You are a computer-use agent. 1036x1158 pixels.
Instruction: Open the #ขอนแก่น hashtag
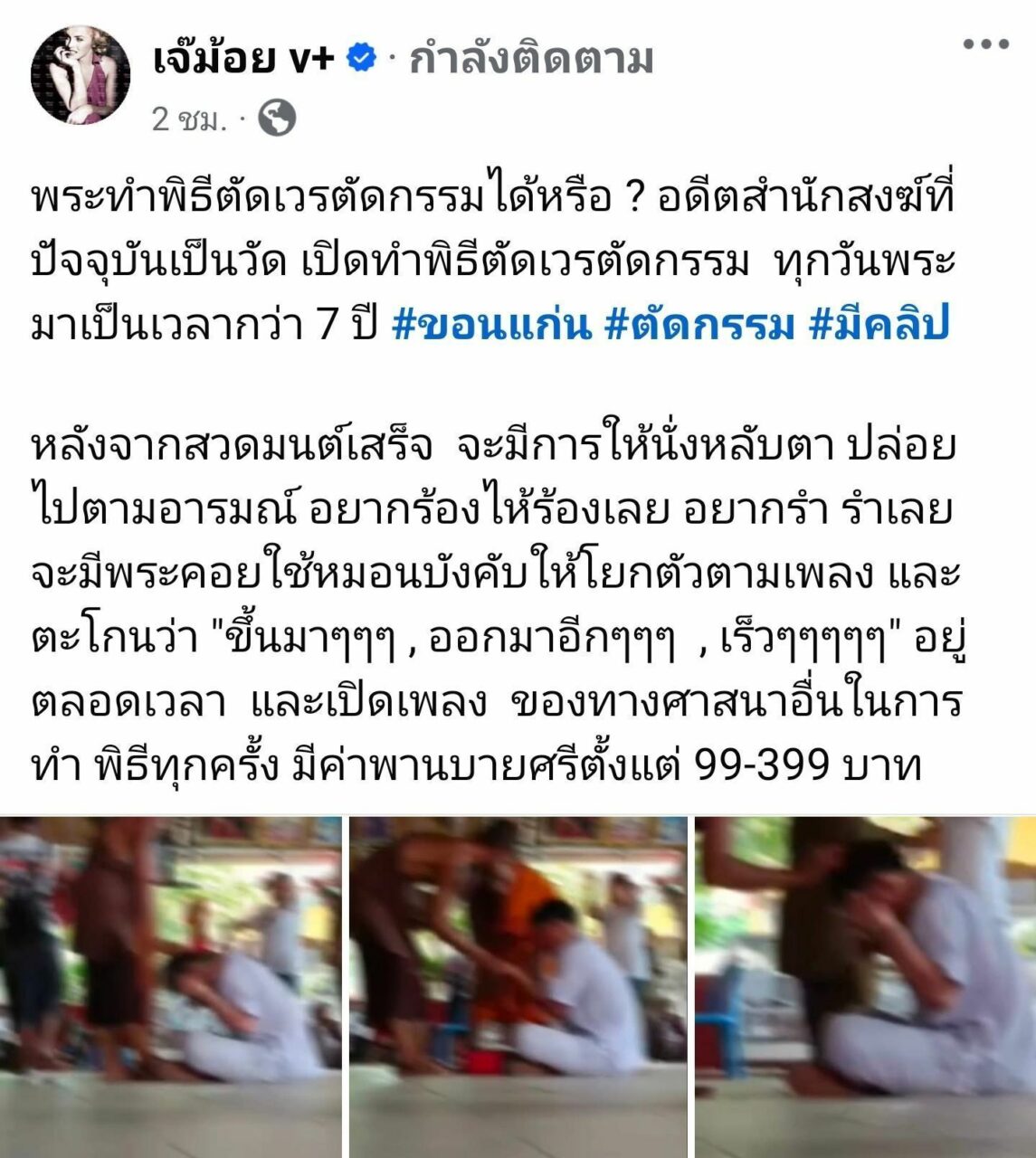[491, 326]
